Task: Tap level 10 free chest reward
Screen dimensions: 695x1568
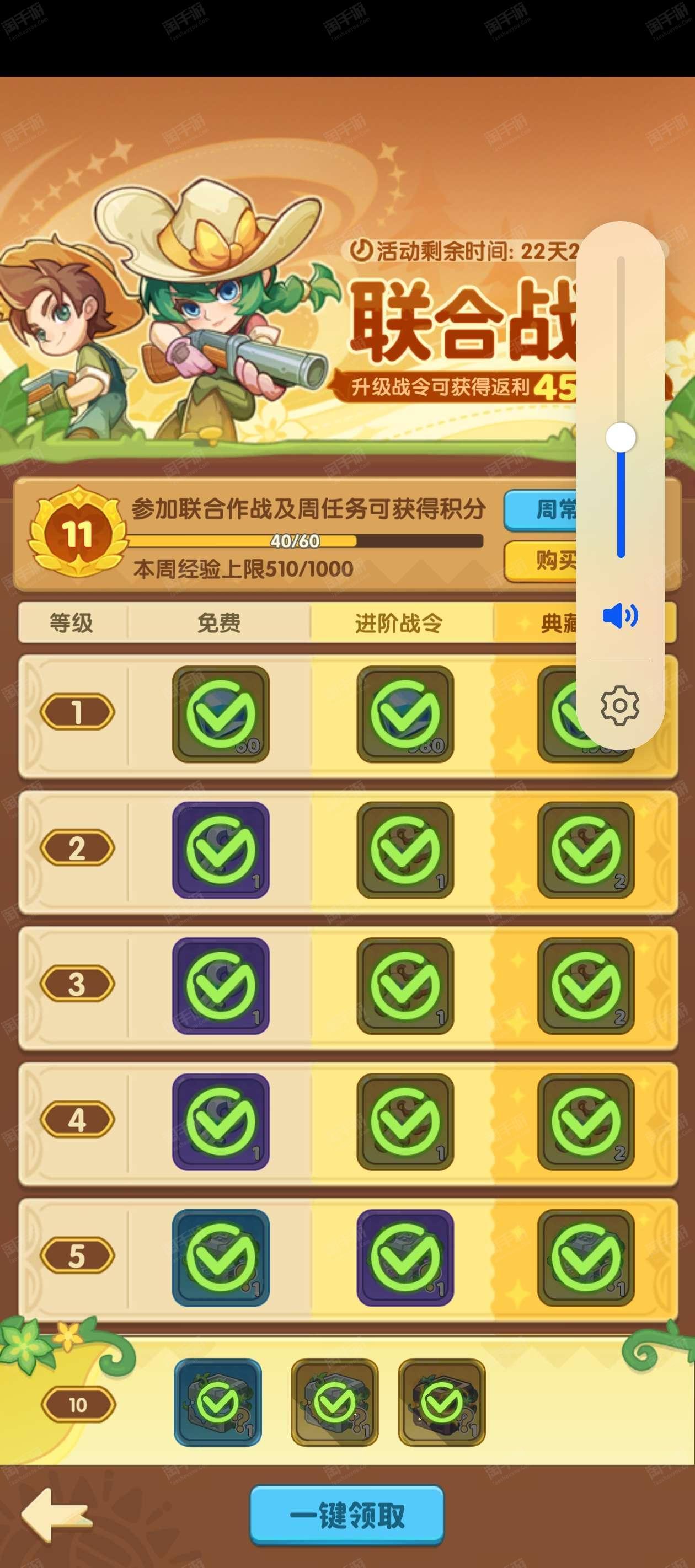Action: 218,1403
